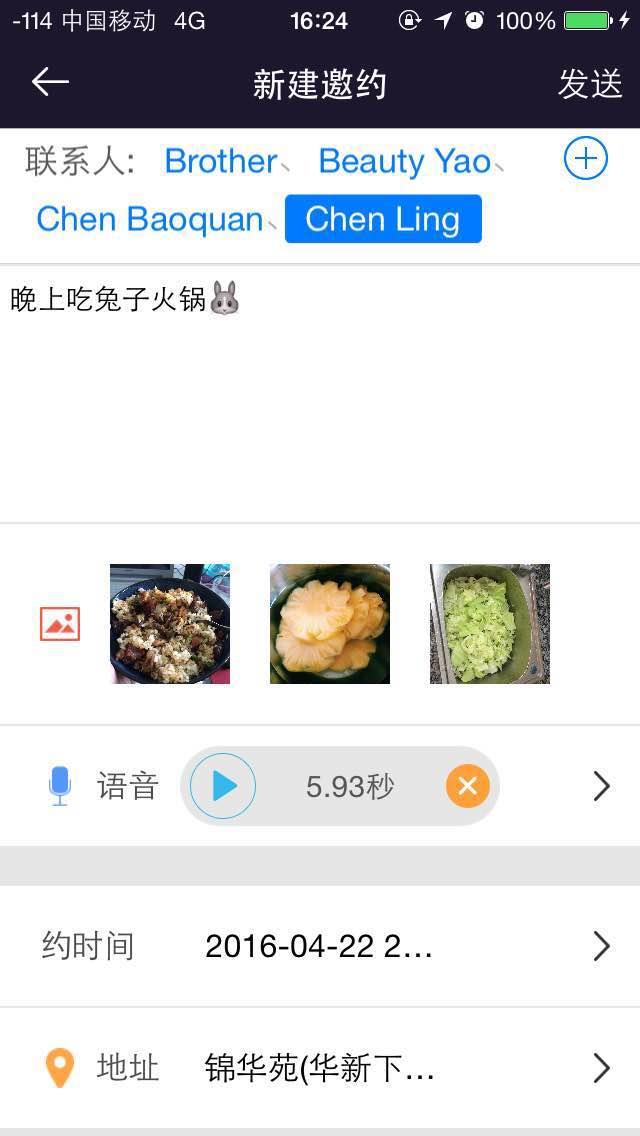Go back using the arrow icon
This screenshot has height=1136, width=640.
50,83
